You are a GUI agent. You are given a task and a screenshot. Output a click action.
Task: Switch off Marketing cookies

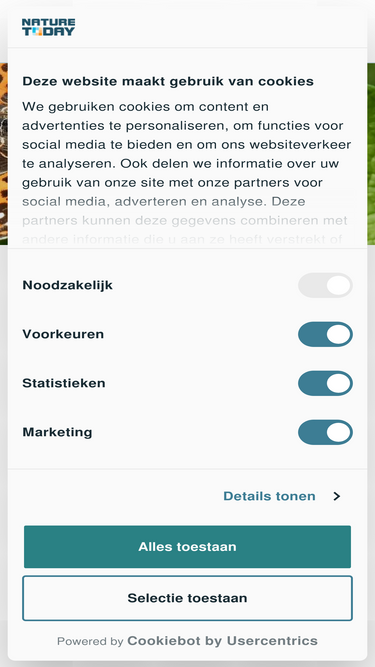325,432
